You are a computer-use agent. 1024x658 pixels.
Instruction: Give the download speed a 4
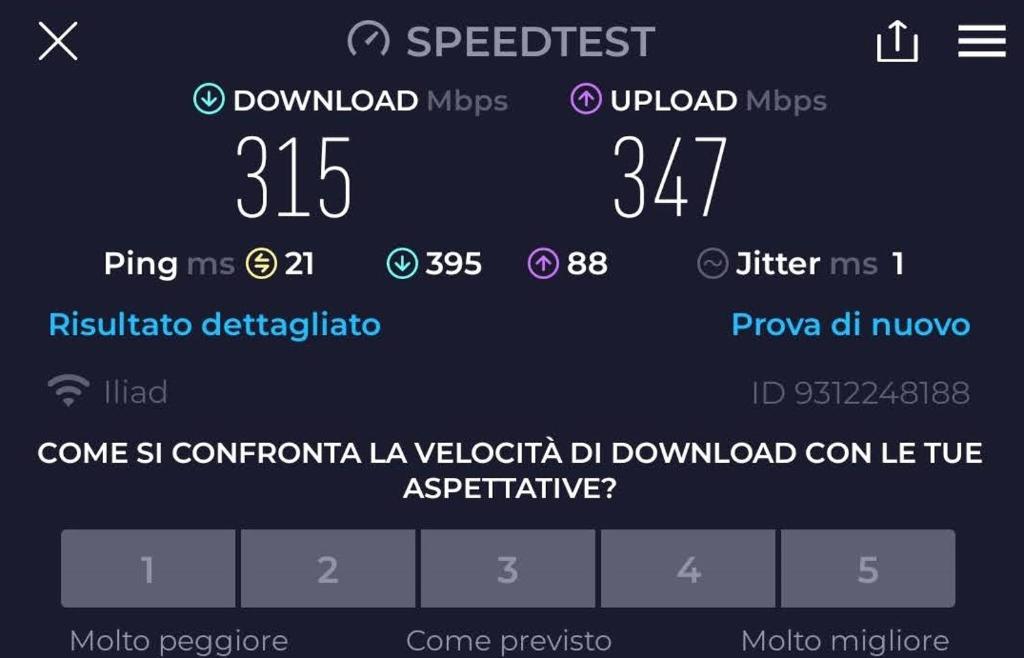pyautogui.click(x=688, y=569)
